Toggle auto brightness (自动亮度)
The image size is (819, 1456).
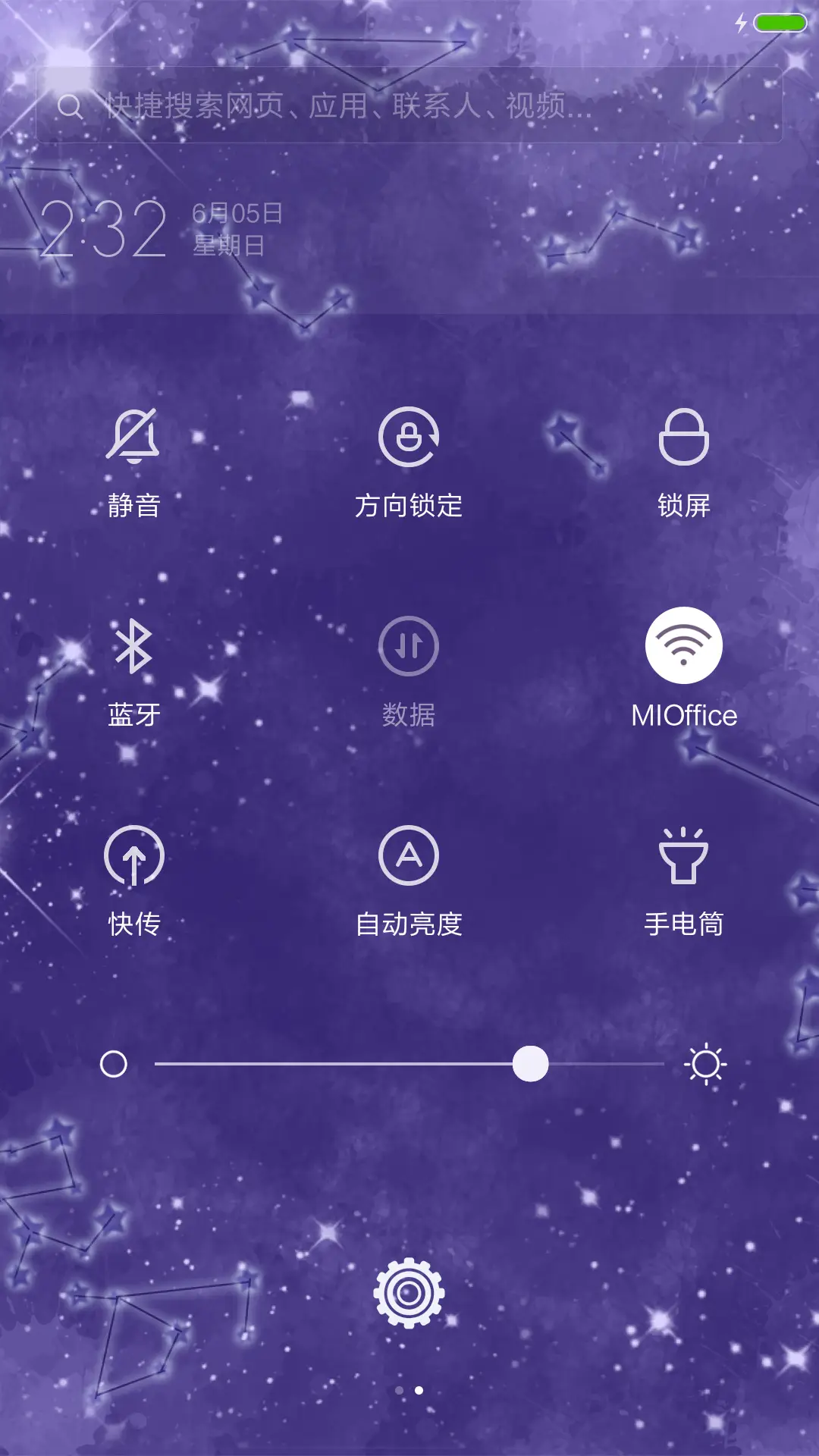409,857
